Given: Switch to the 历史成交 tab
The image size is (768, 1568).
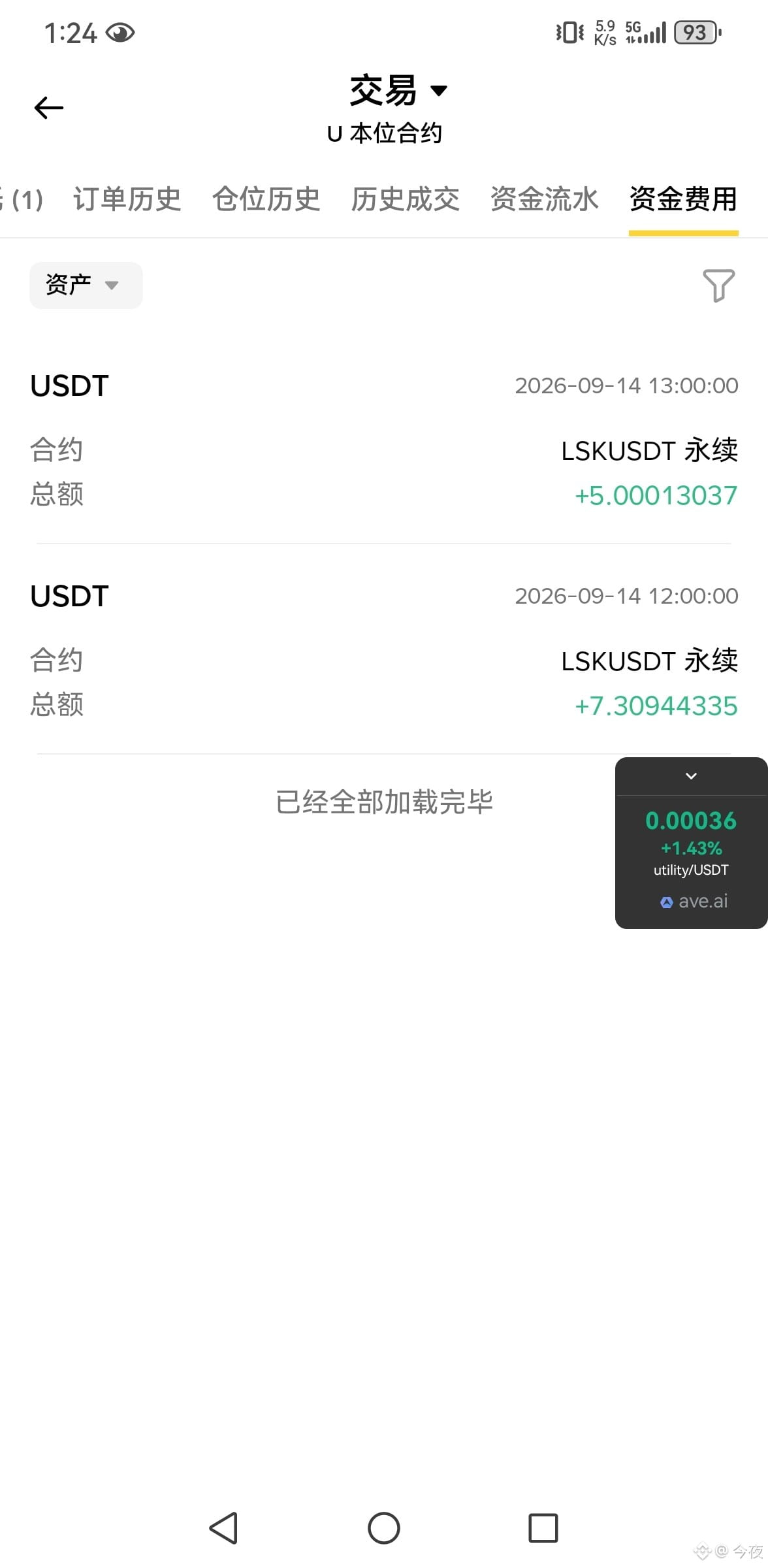Looking at the screenshot, I should pyautogui.click(x=405, y=199).
